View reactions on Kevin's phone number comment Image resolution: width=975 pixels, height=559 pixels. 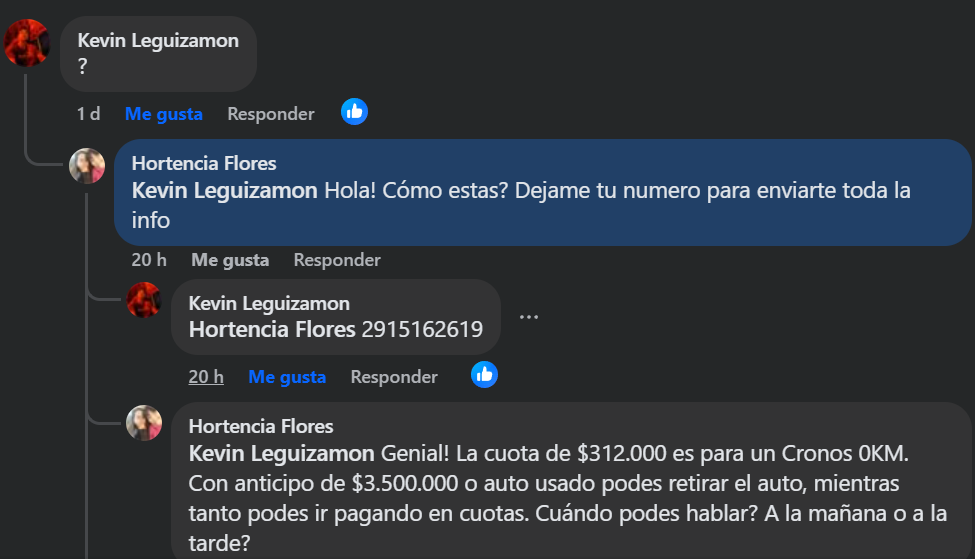[485, 375]
